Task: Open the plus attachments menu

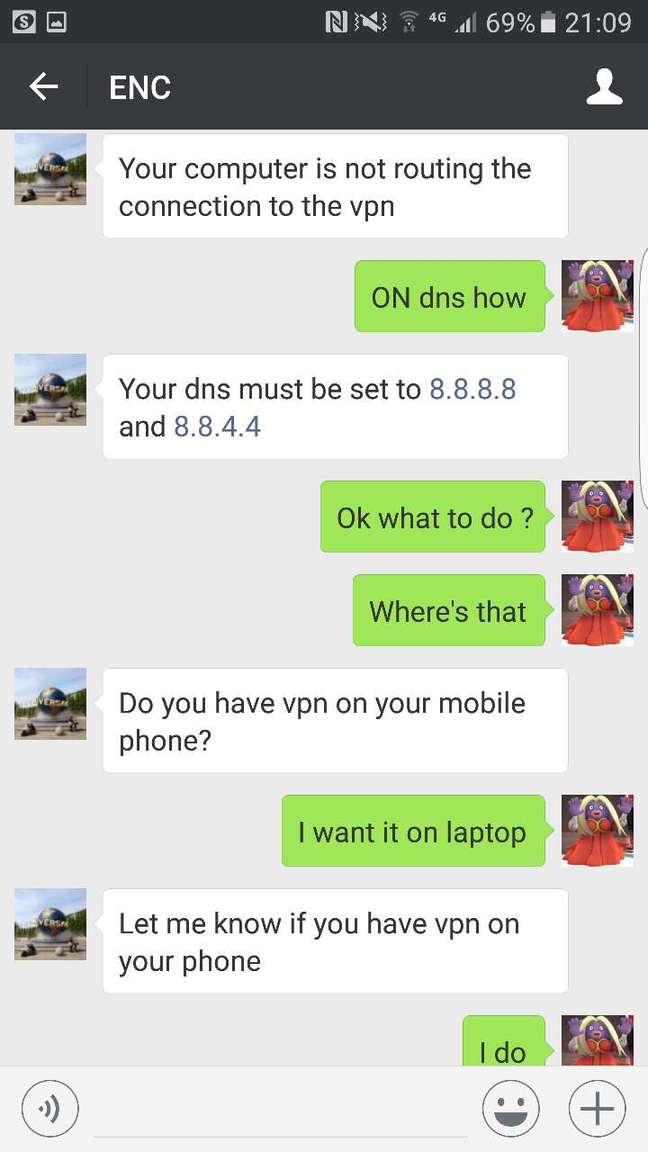Action: click(597, 1108)
